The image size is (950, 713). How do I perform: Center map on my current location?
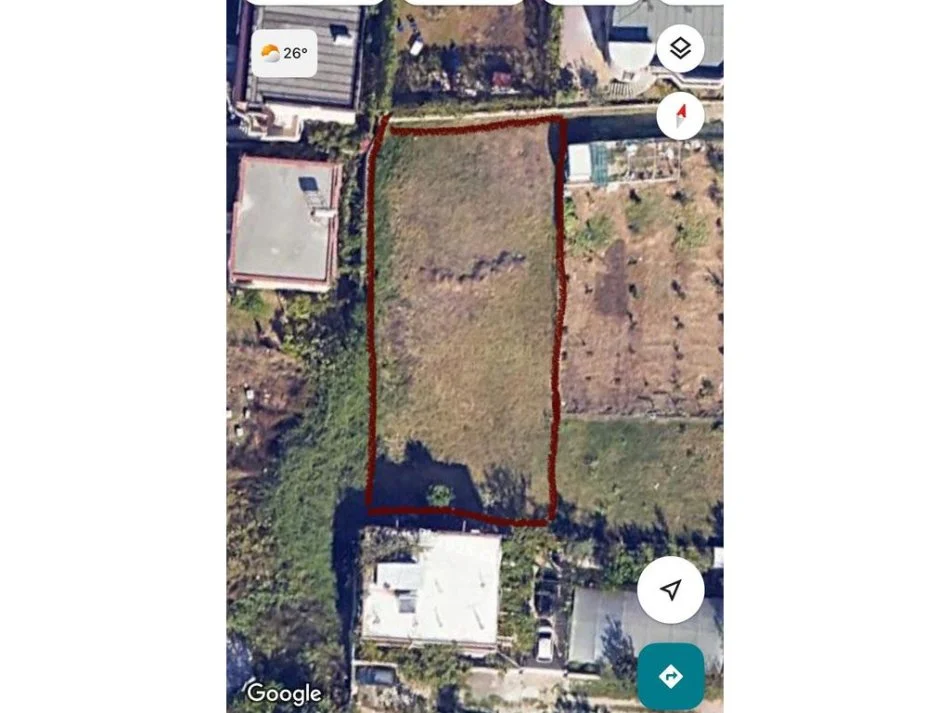click(x=671, y=590)
